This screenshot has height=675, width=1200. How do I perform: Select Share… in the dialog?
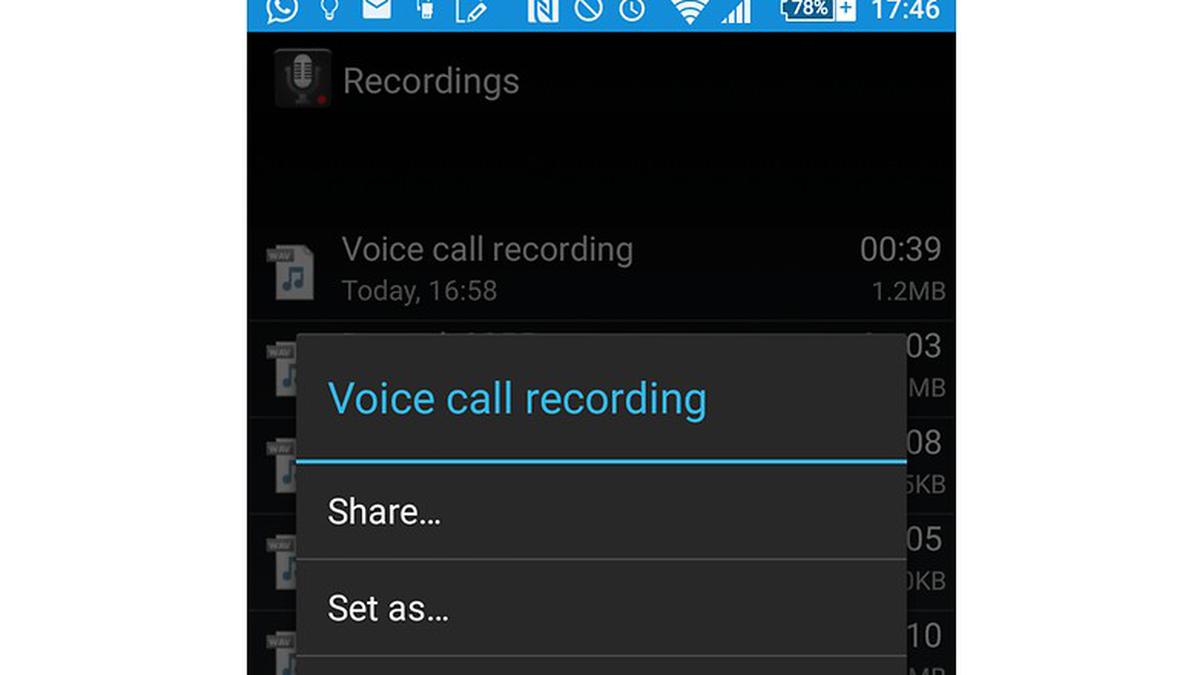coord(384,512)
